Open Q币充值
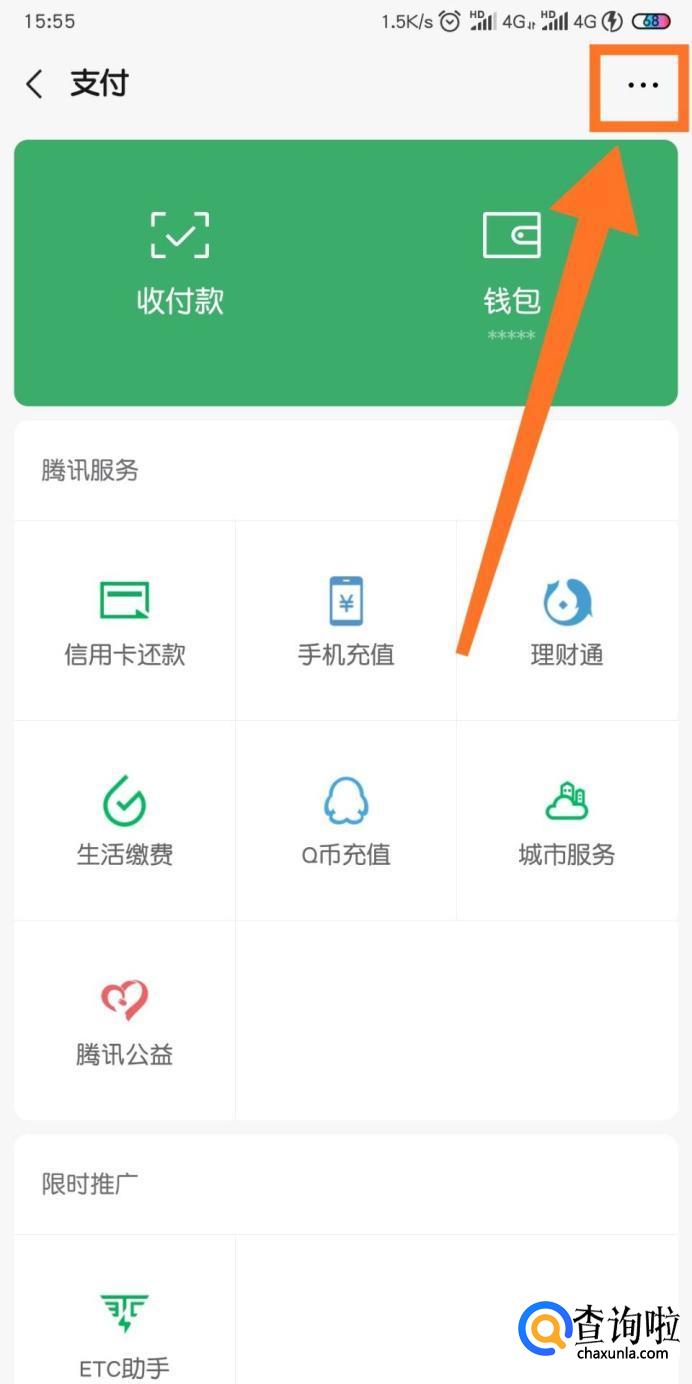Image resolution: width=692 pixels, height=1384 pixels. click(346, 821)
